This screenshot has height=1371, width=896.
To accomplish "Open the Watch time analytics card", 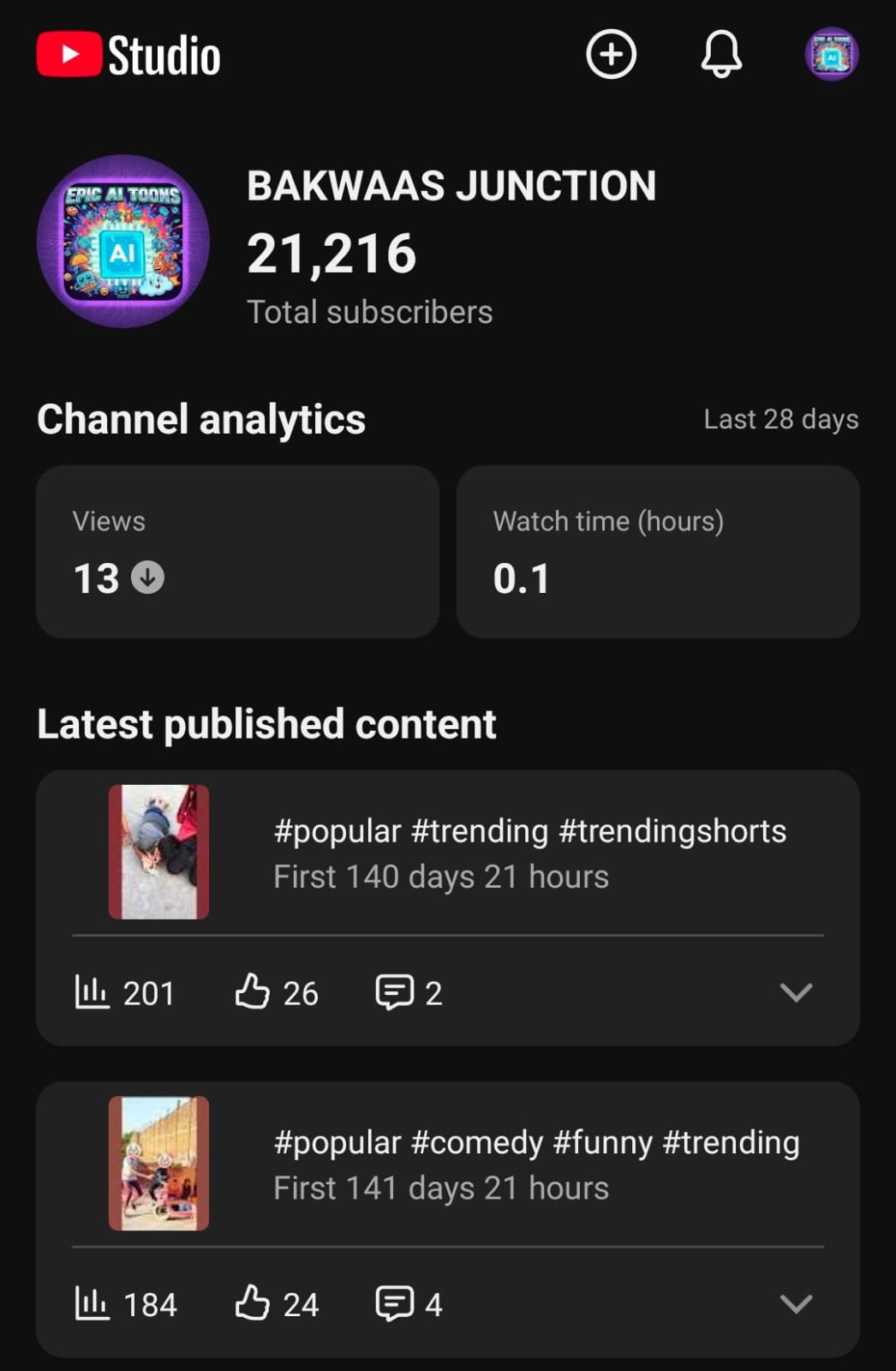I will coord(659,550).
